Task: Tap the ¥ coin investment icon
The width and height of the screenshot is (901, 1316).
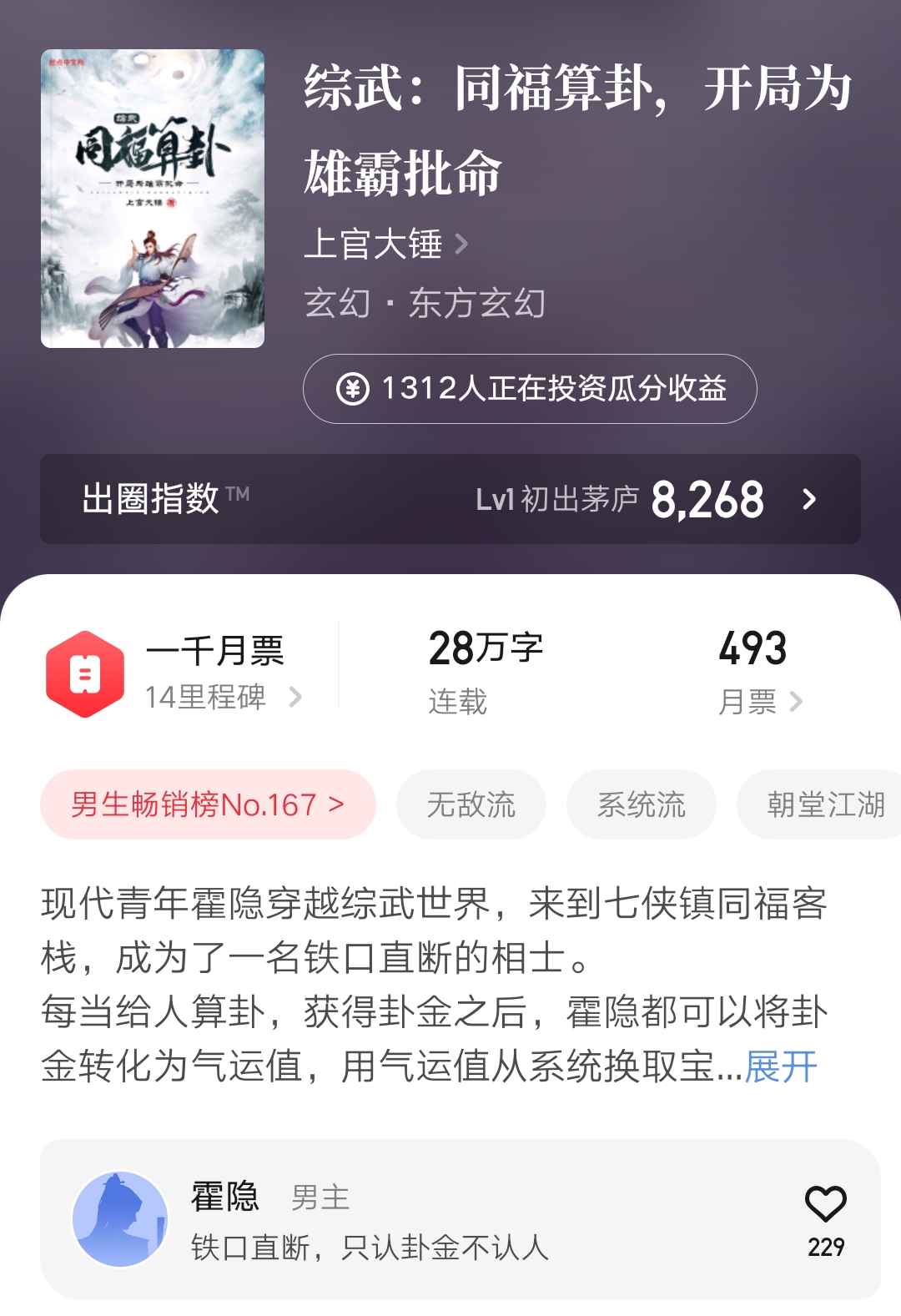Action: [x=354, y=388]
